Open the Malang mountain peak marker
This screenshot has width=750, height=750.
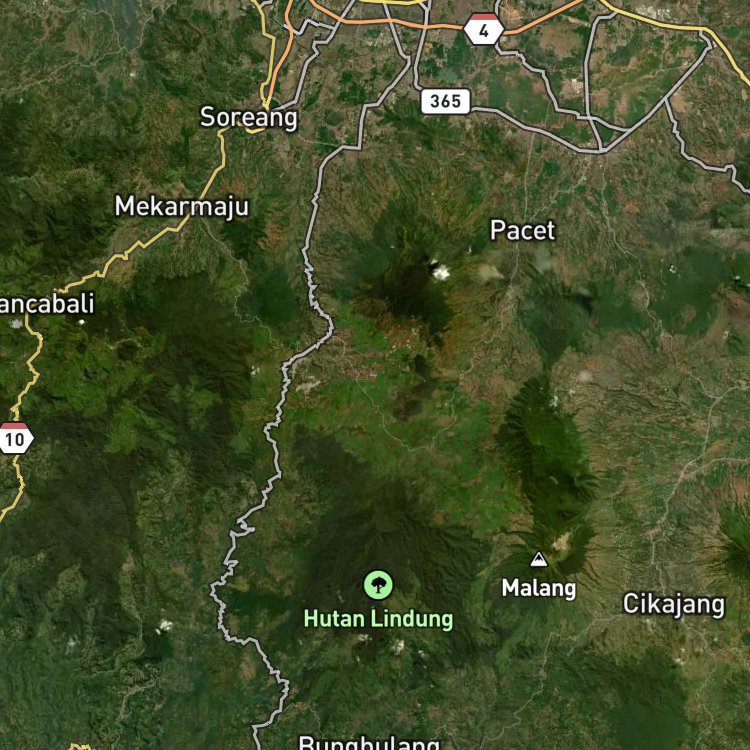pos(539,559)
